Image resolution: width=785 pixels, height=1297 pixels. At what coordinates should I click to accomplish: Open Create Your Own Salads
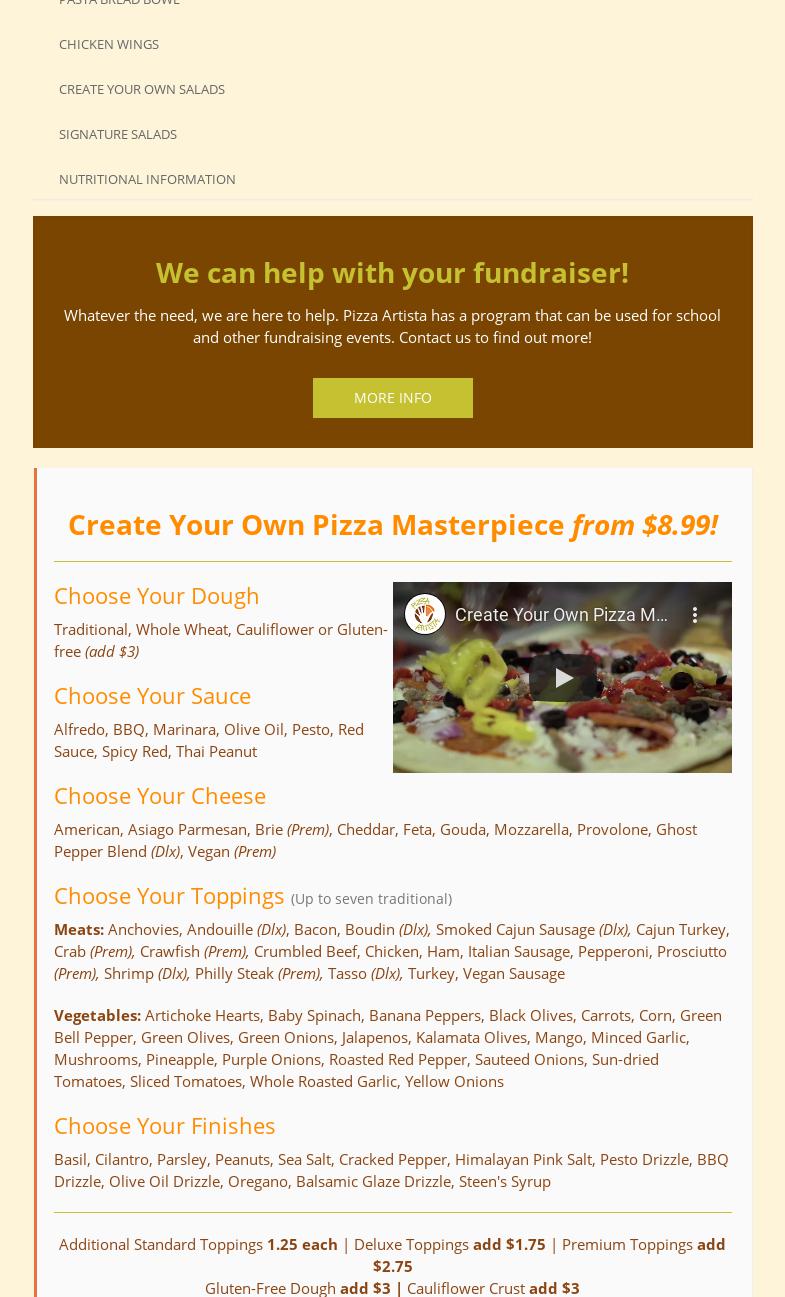(x=142, y=89)
